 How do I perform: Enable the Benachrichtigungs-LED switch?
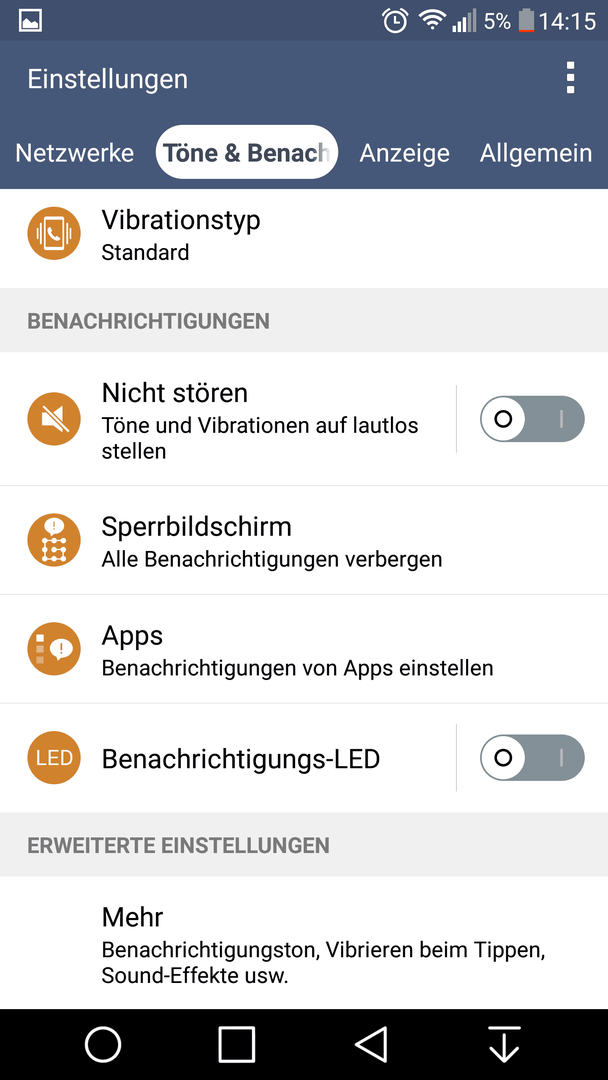[532, 758]
